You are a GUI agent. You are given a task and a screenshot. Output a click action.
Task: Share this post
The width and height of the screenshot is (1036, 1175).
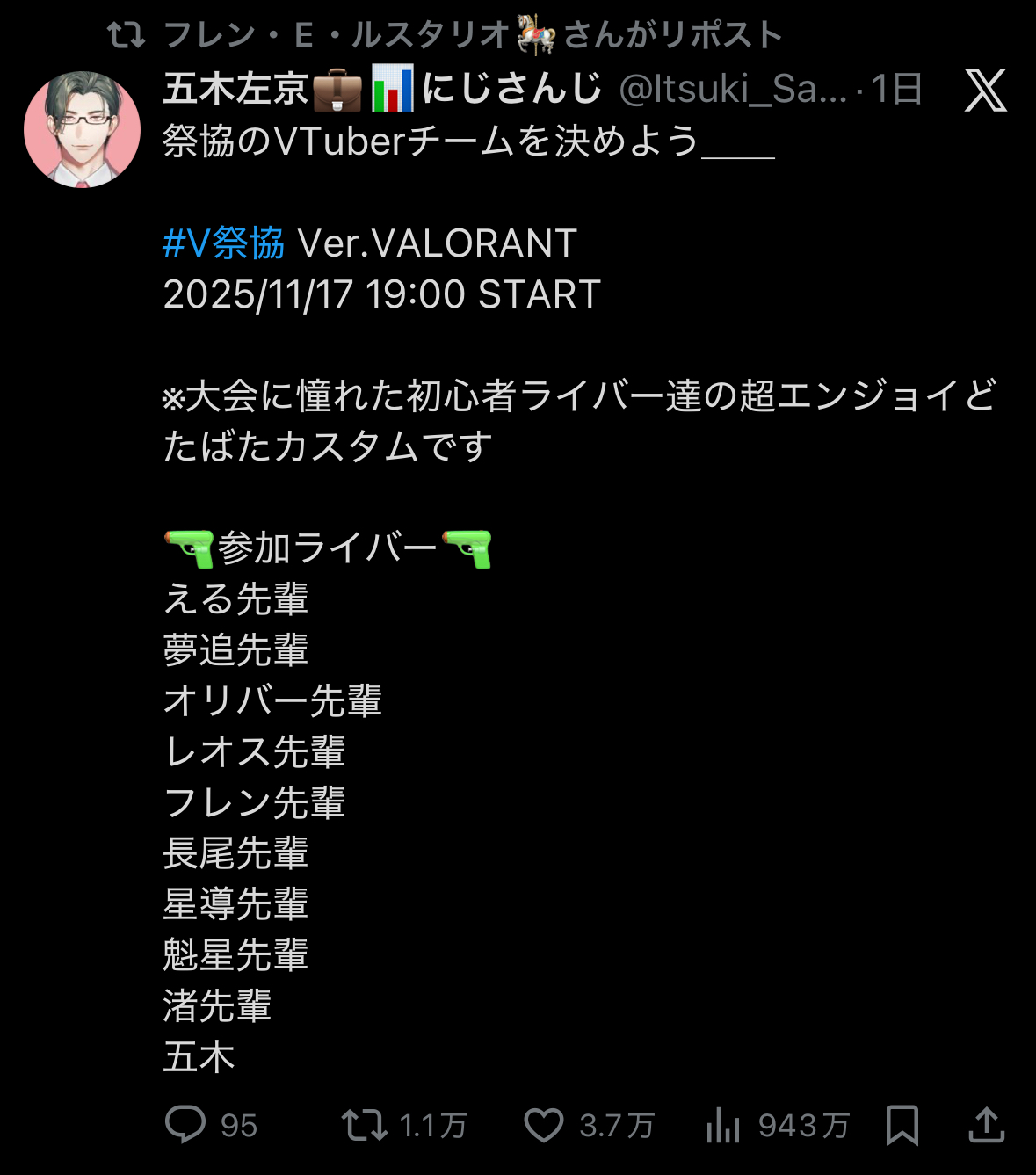point(986,1124)
